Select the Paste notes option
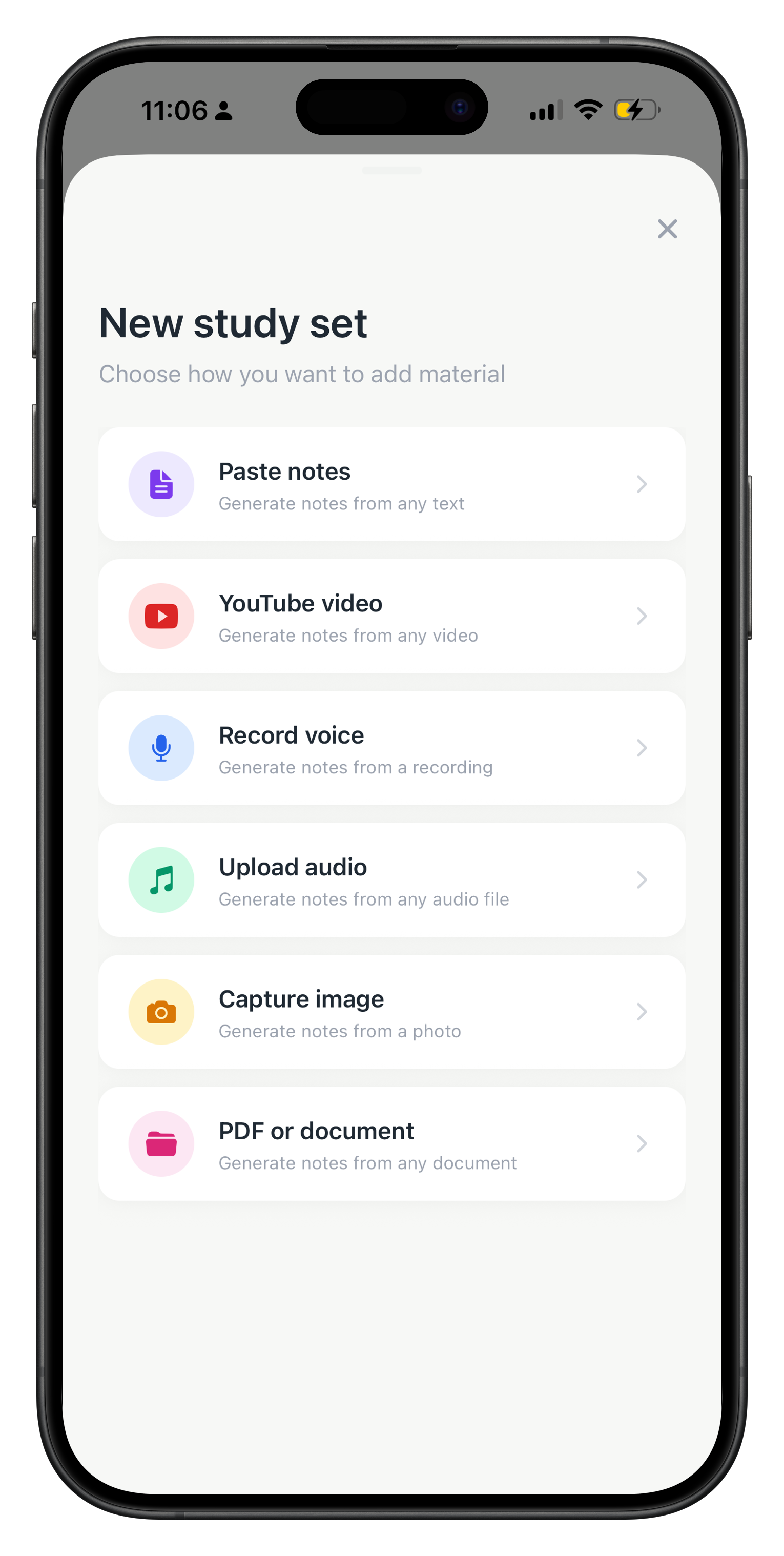The image size is (784, 1556). [391, 484]
